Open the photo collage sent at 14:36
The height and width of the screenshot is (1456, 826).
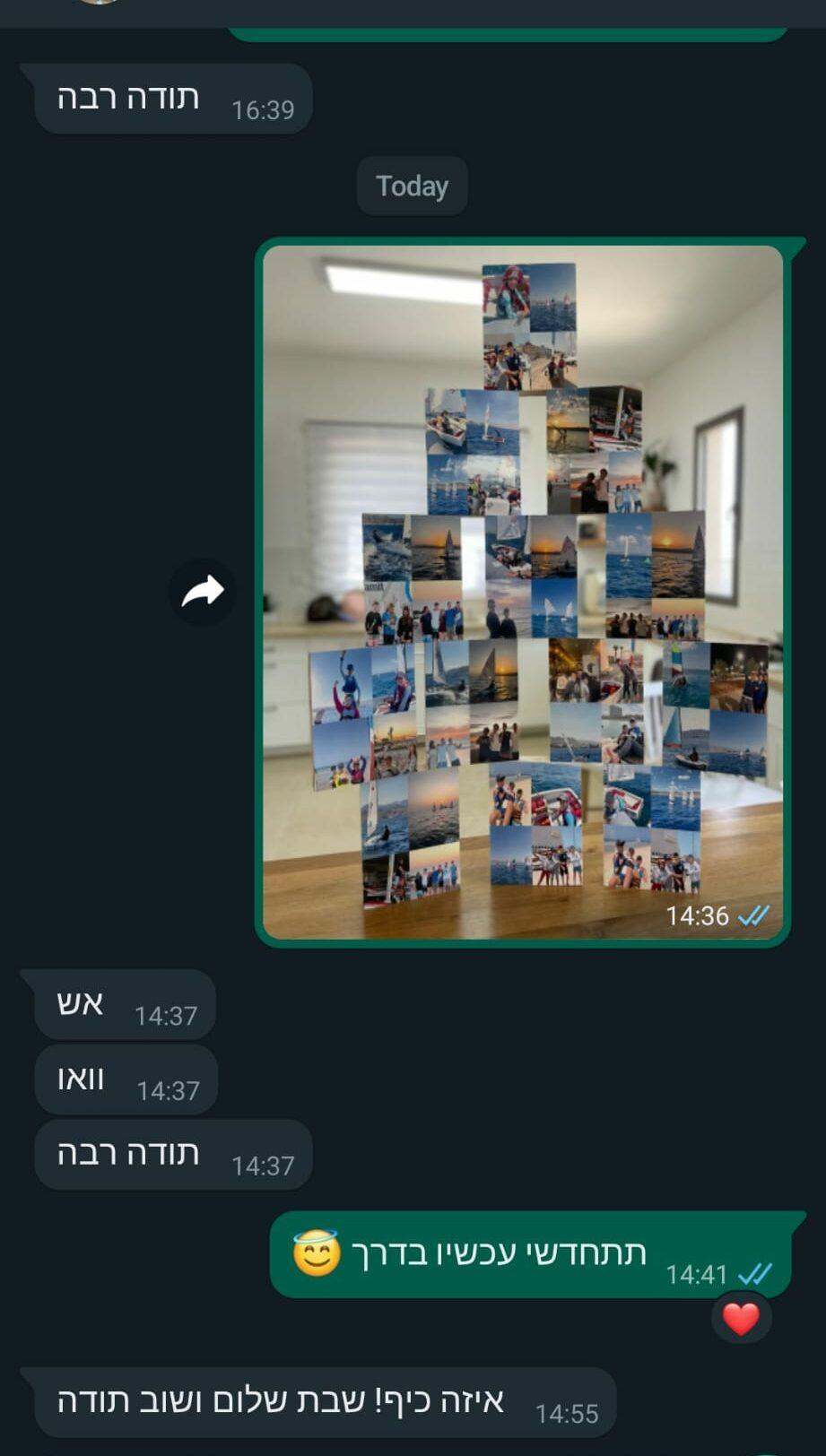523,592
